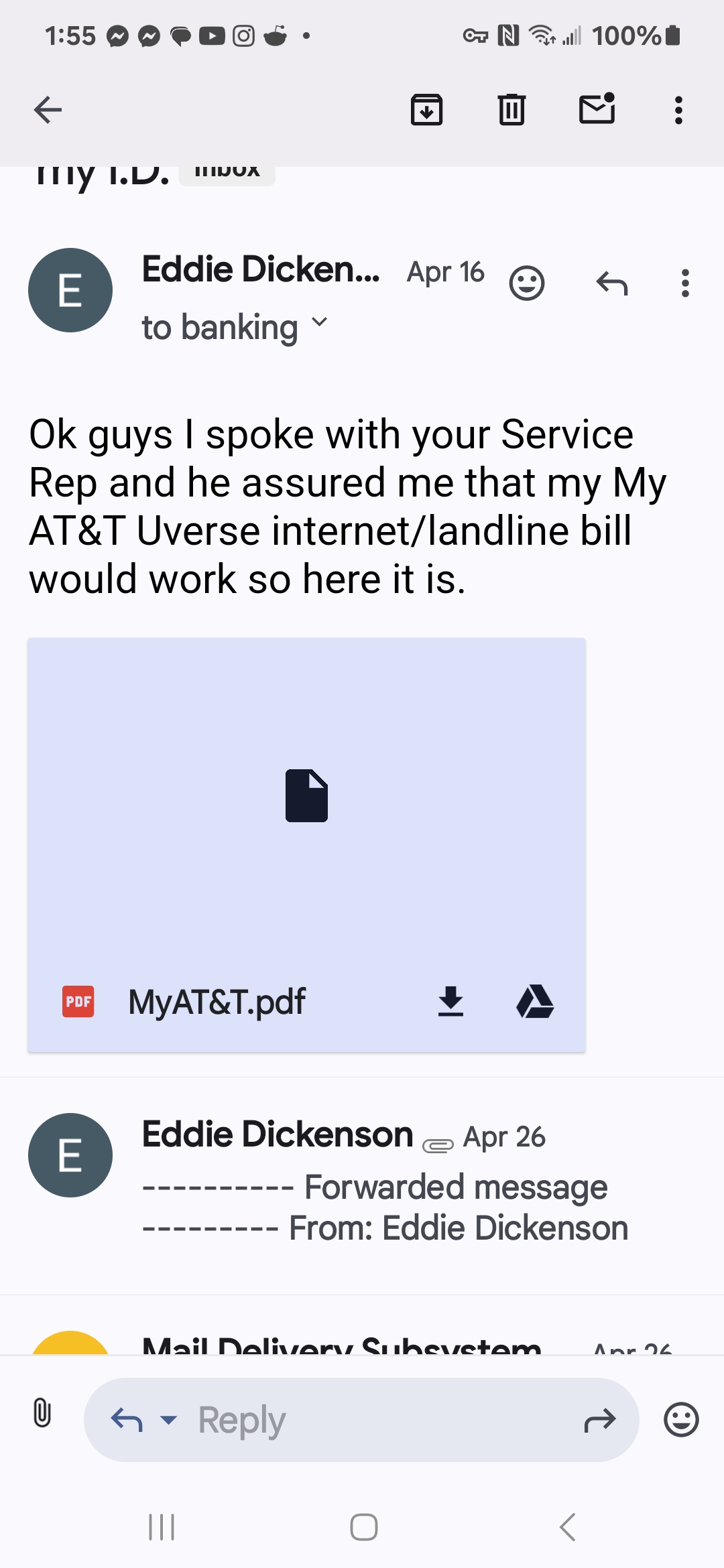Delete this email with the trash icon
The image size is (724, 1568).
pyautogui.click(x=511, y=110)
